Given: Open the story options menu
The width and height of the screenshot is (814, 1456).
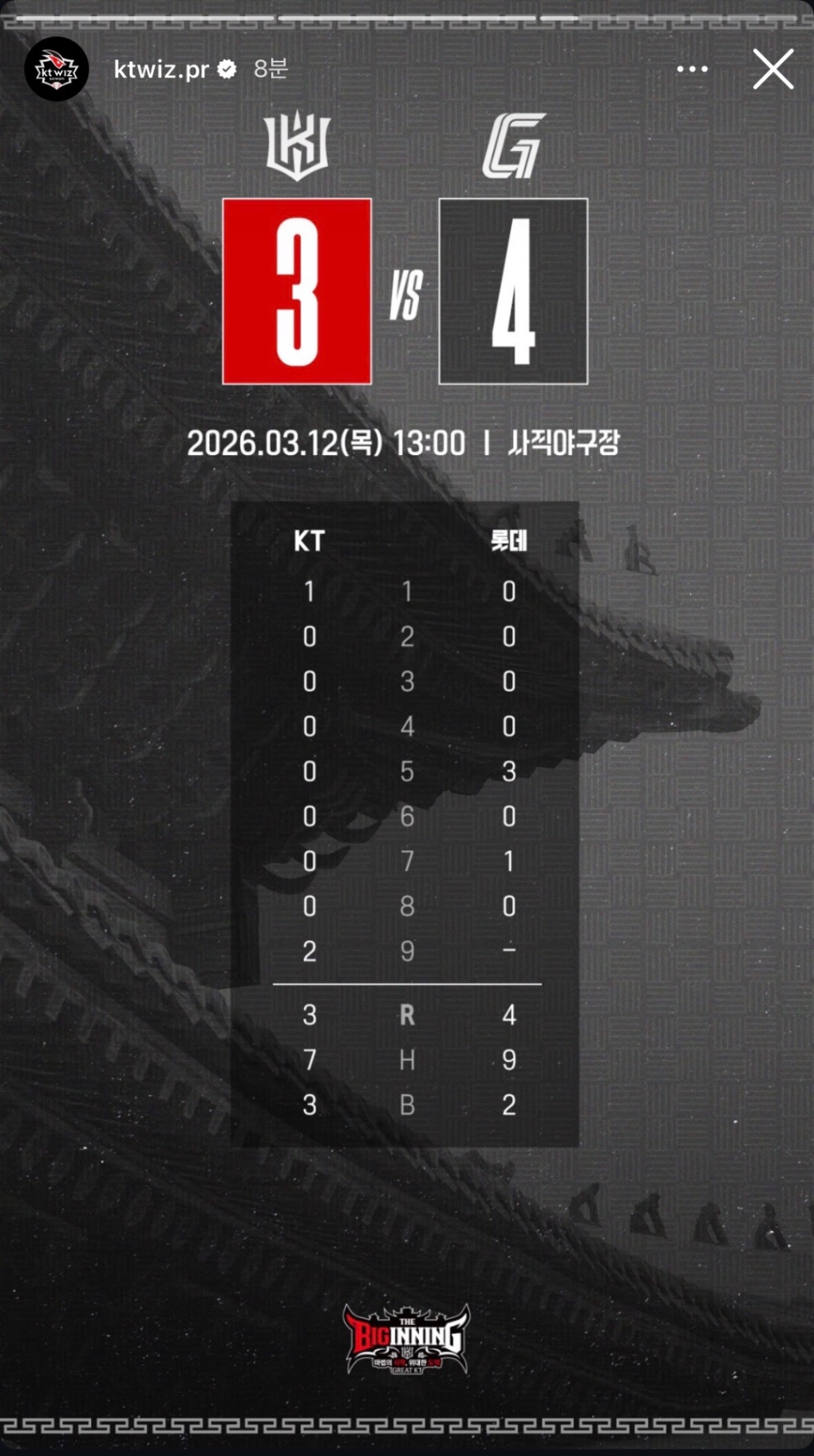Looking at the screenshot, I should point(692,69).
